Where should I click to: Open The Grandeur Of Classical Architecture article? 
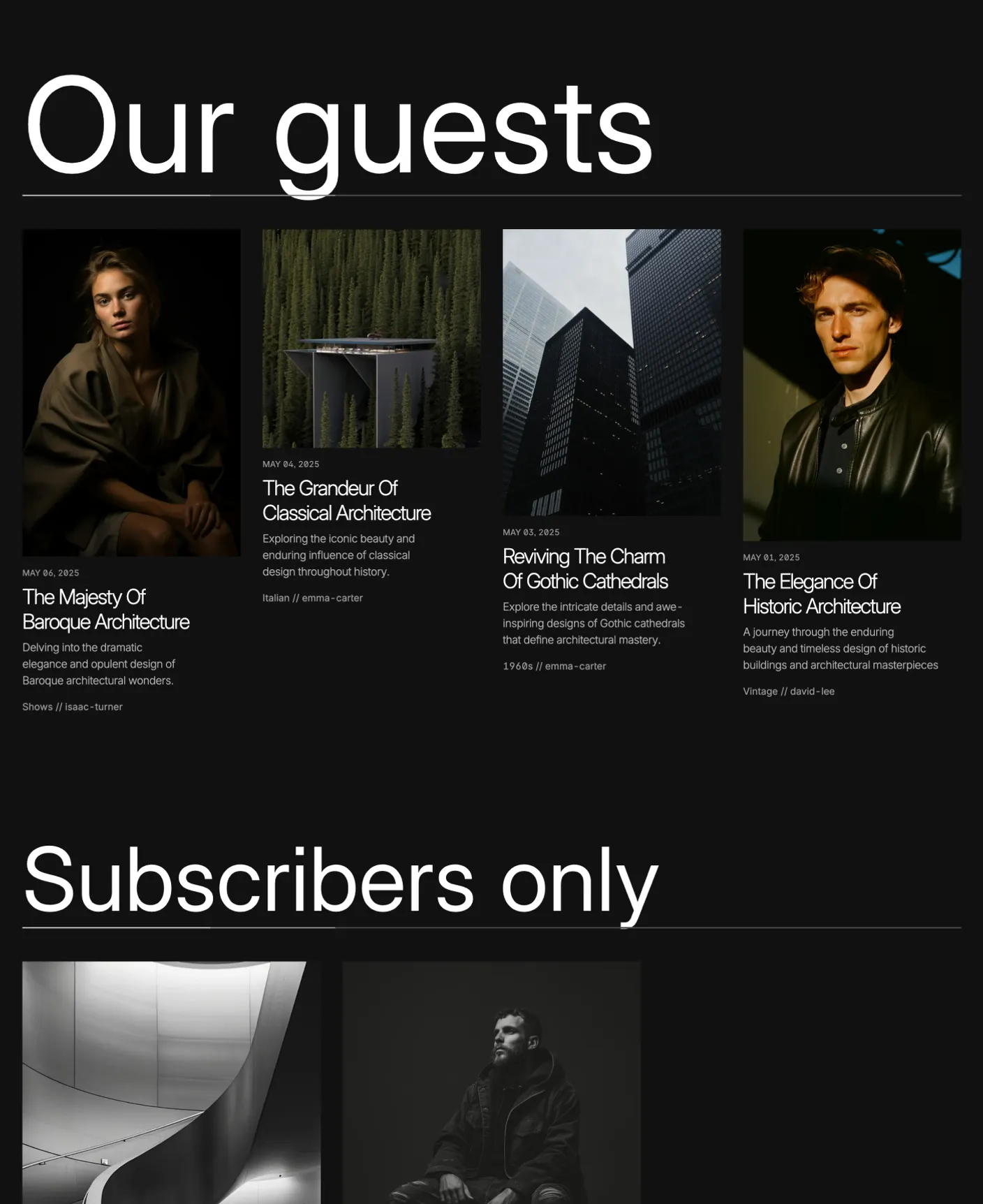pyautogui.click(x=346, y=500)
